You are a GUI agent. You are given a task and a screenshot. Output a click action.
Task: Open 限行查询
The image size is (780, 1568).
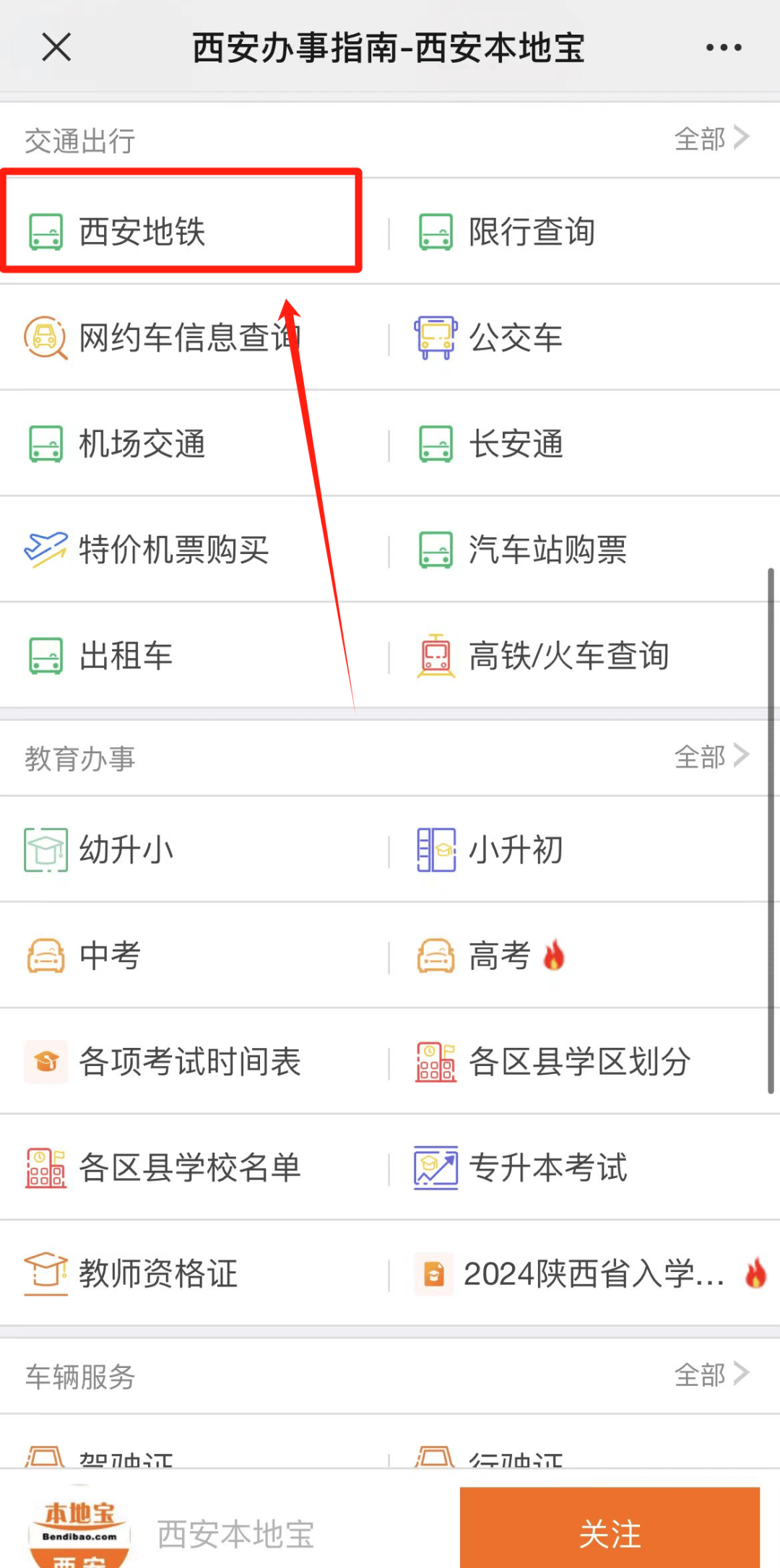coord(585,232)
